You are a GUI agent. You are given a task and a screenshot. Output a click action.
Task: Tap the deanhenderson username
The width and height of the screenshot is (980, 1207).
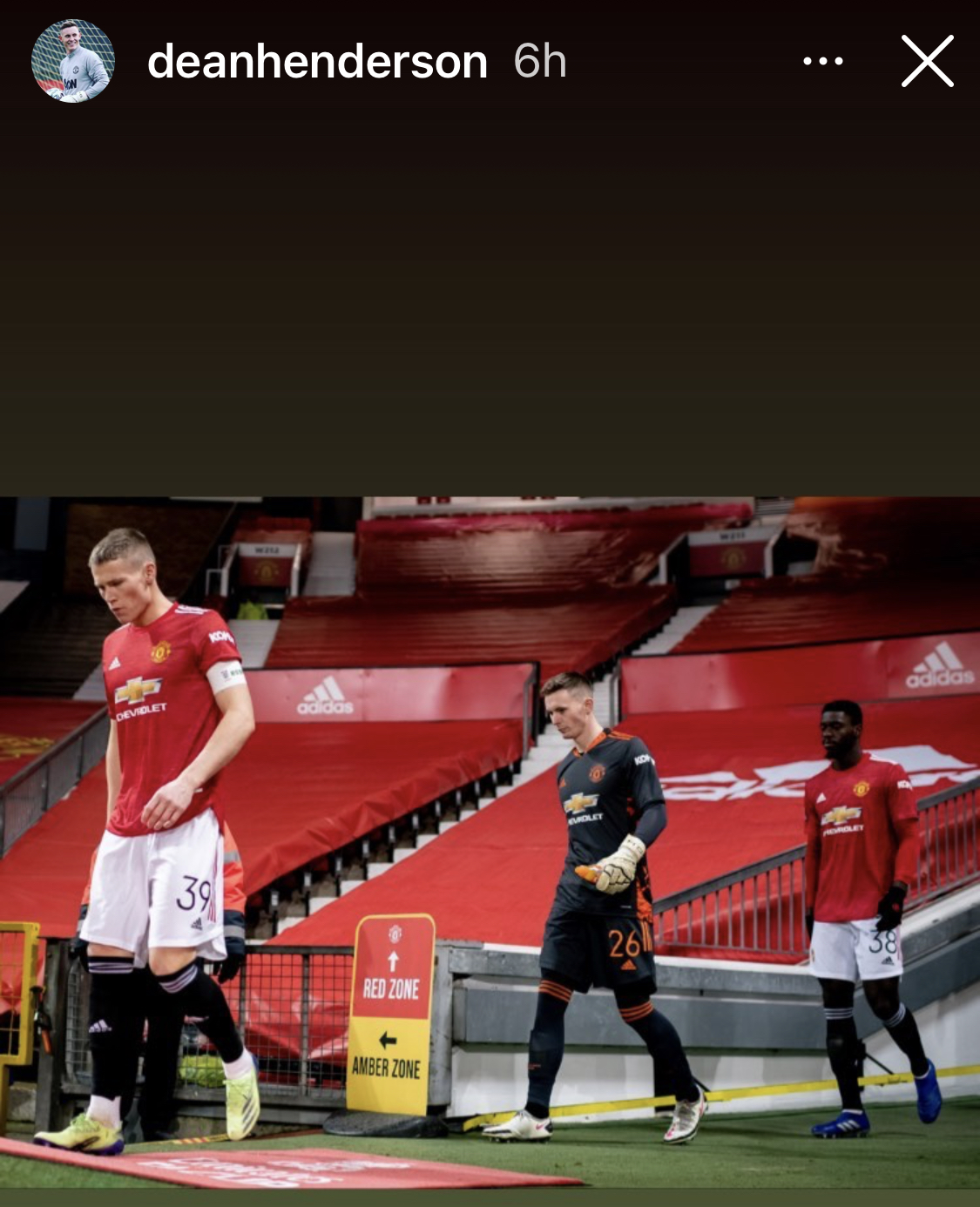click(317, 62)
